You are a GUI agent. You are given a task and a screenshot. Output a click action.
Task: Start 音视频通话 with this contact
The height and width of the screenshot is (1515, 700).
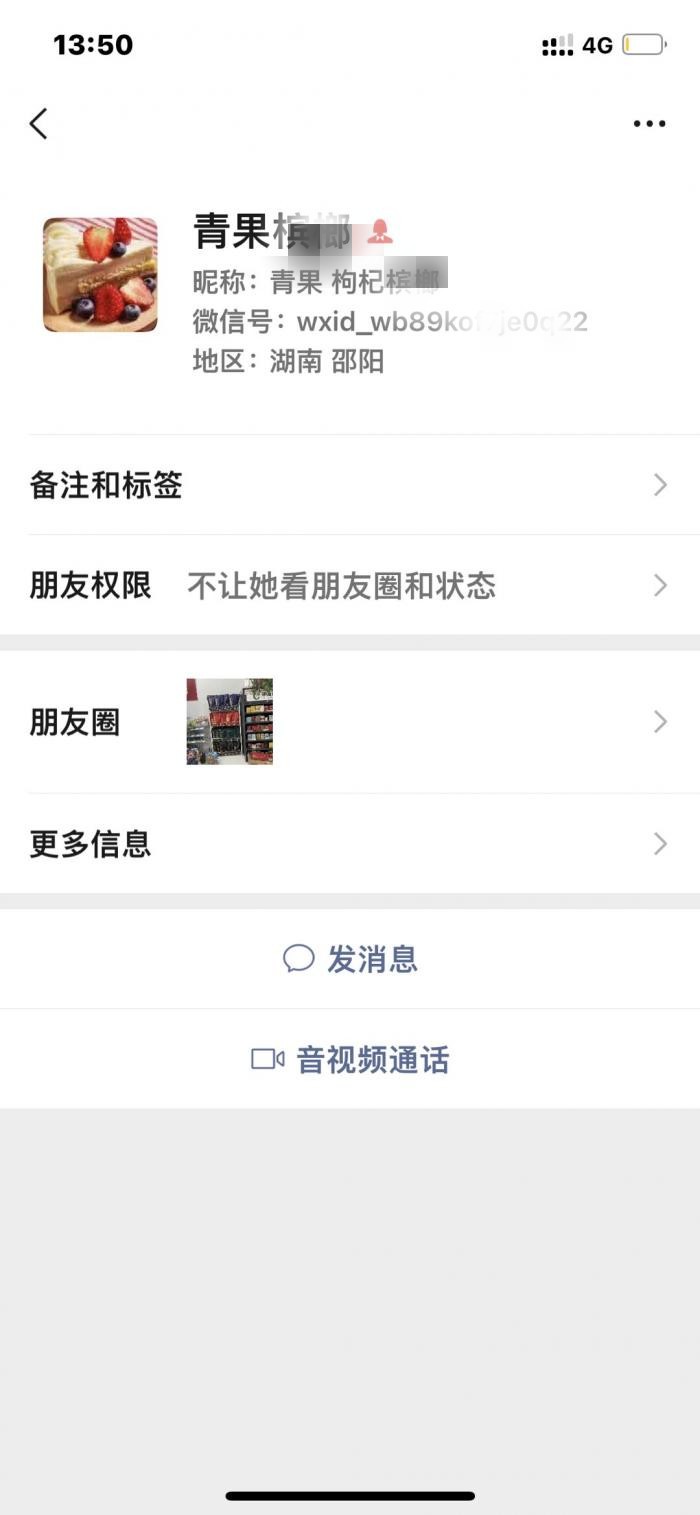click(x=351, y=1059)
